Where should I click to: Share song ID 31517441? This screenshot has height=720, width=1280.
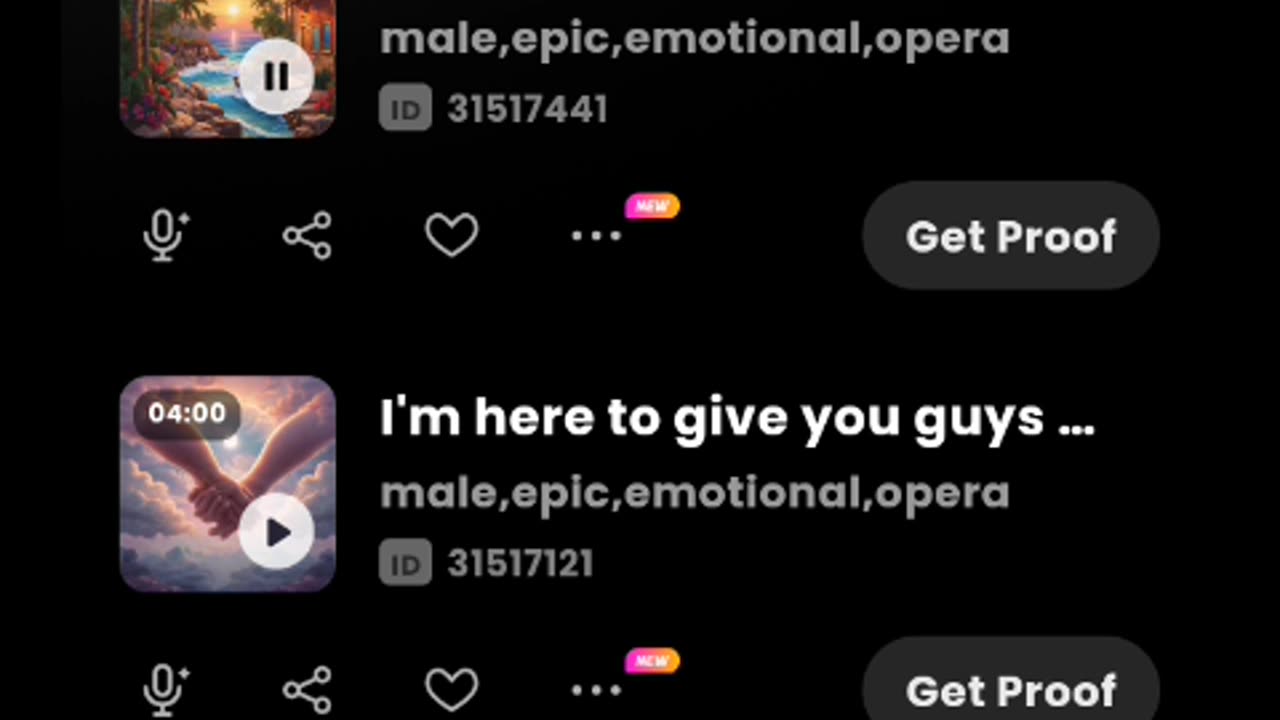click(307, 236)
